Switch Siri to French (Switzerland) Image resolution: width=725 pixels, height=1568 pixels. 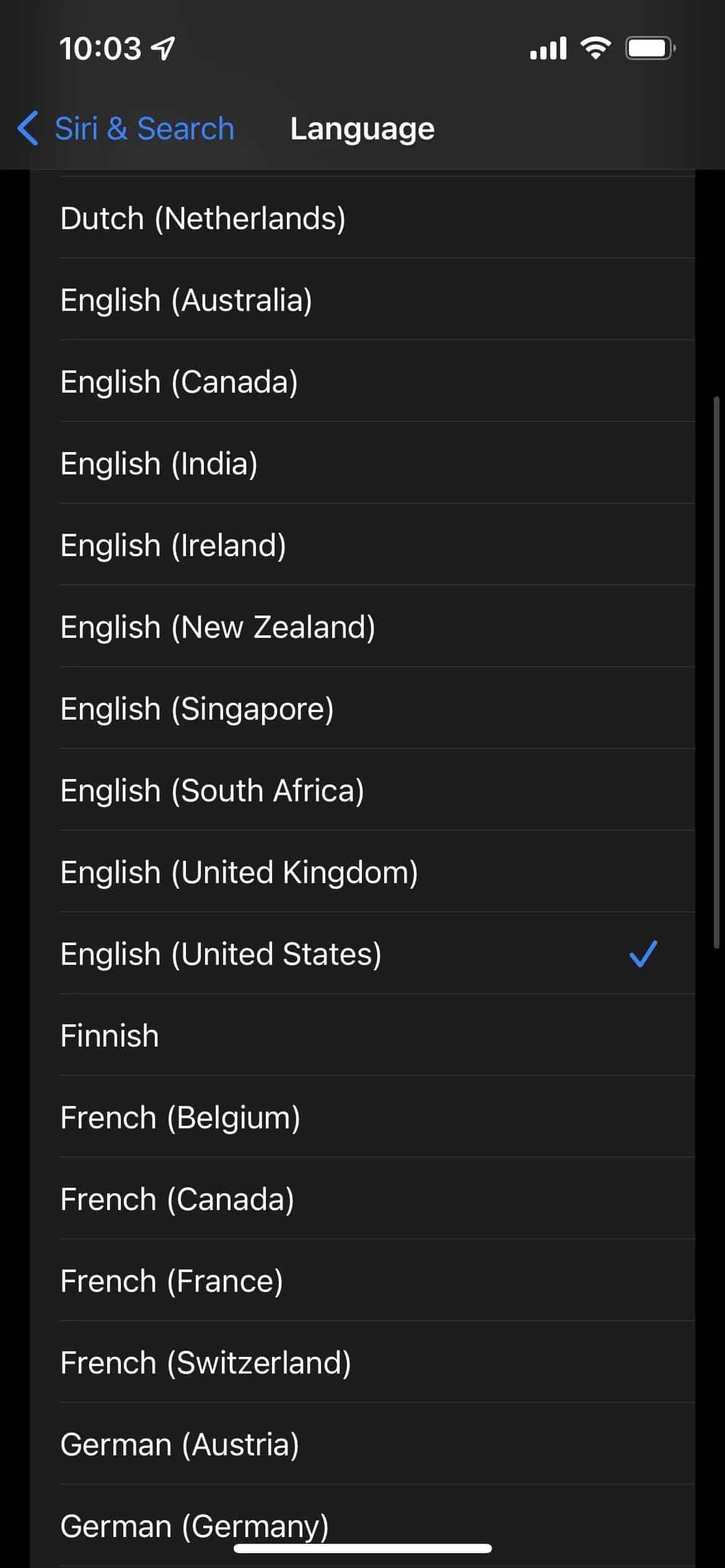click(362, 1362)
